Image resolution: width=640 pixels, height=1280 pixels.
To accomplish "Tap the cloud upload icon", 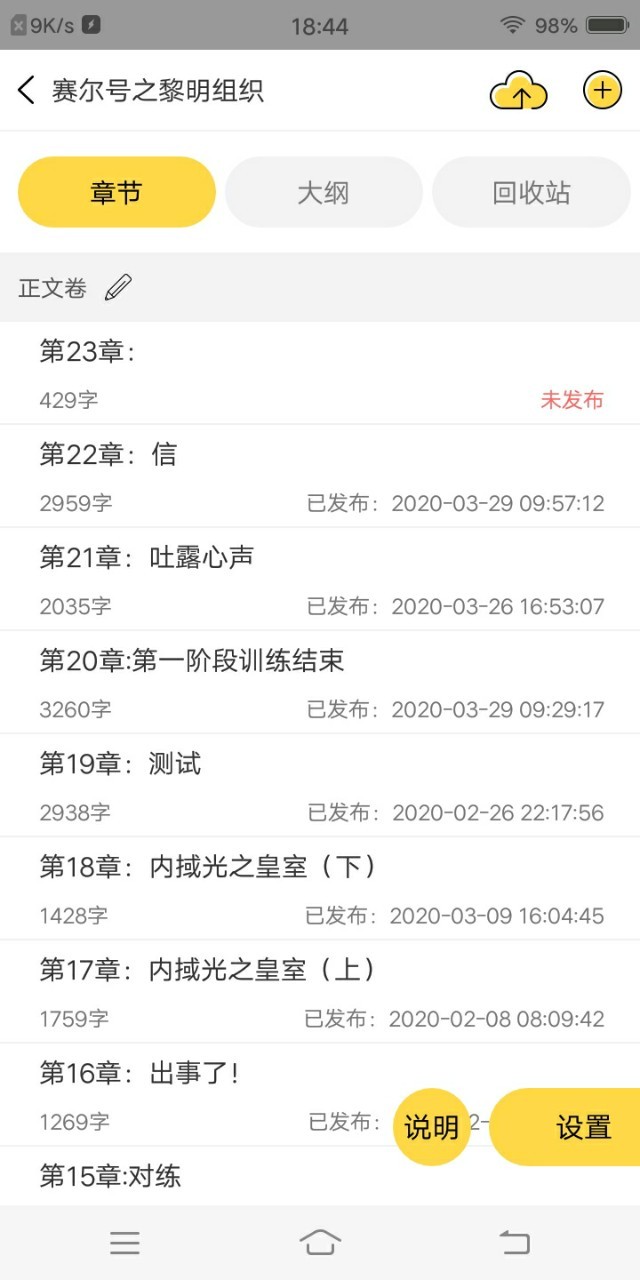I will coord(518,91).
